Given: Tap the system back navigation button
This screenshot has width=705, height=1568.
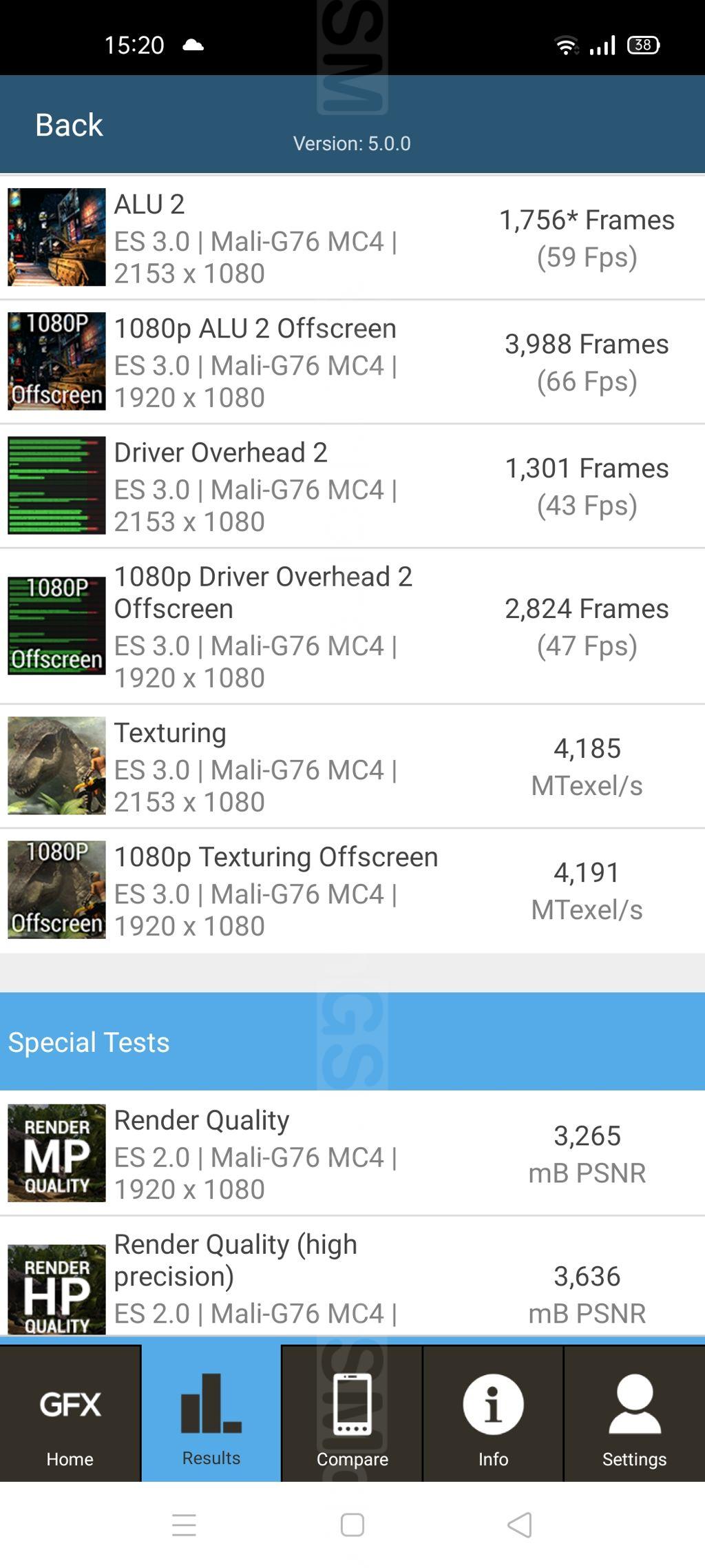Looking at the screenshot, I should coord(520,1525).
